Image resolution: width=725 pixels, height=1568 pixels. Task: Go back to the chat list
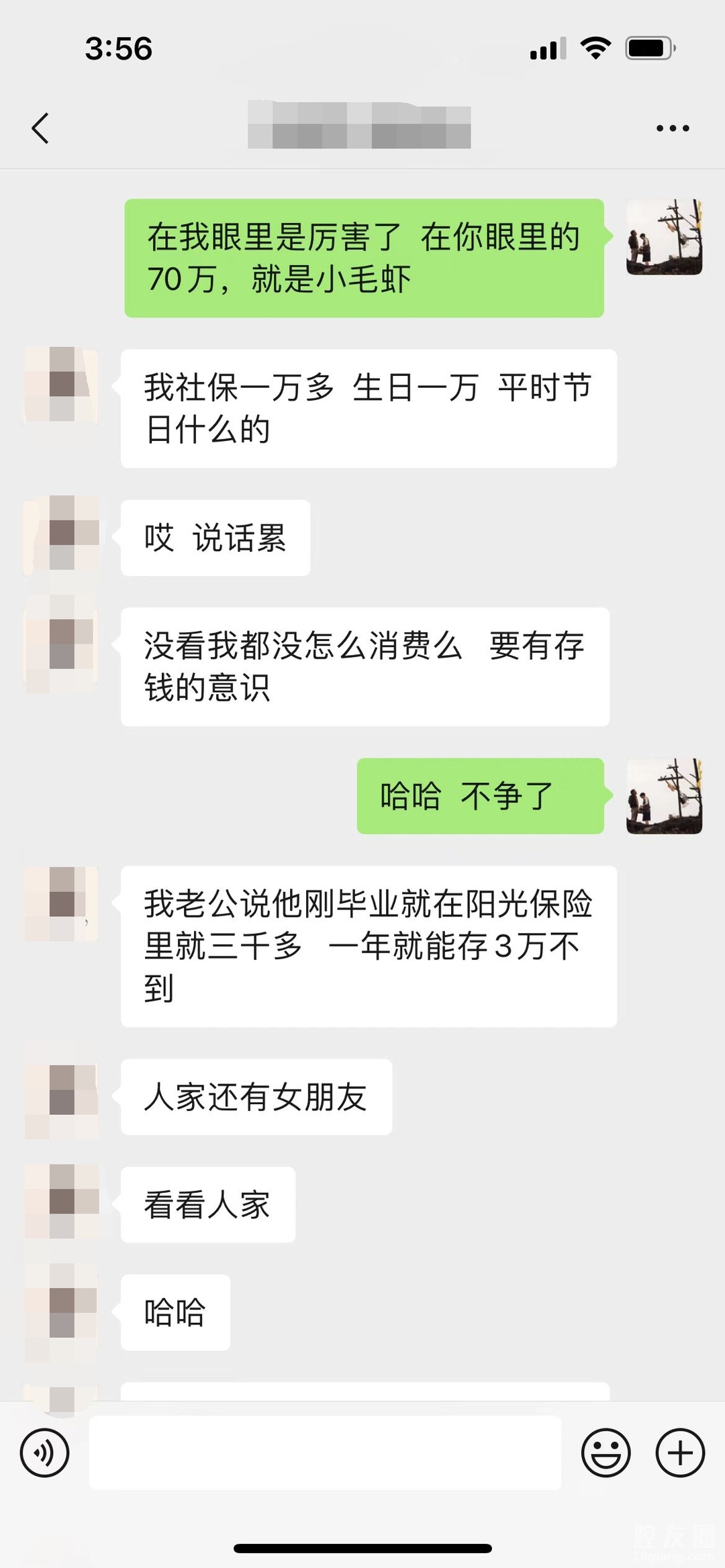tap(40, 128)
